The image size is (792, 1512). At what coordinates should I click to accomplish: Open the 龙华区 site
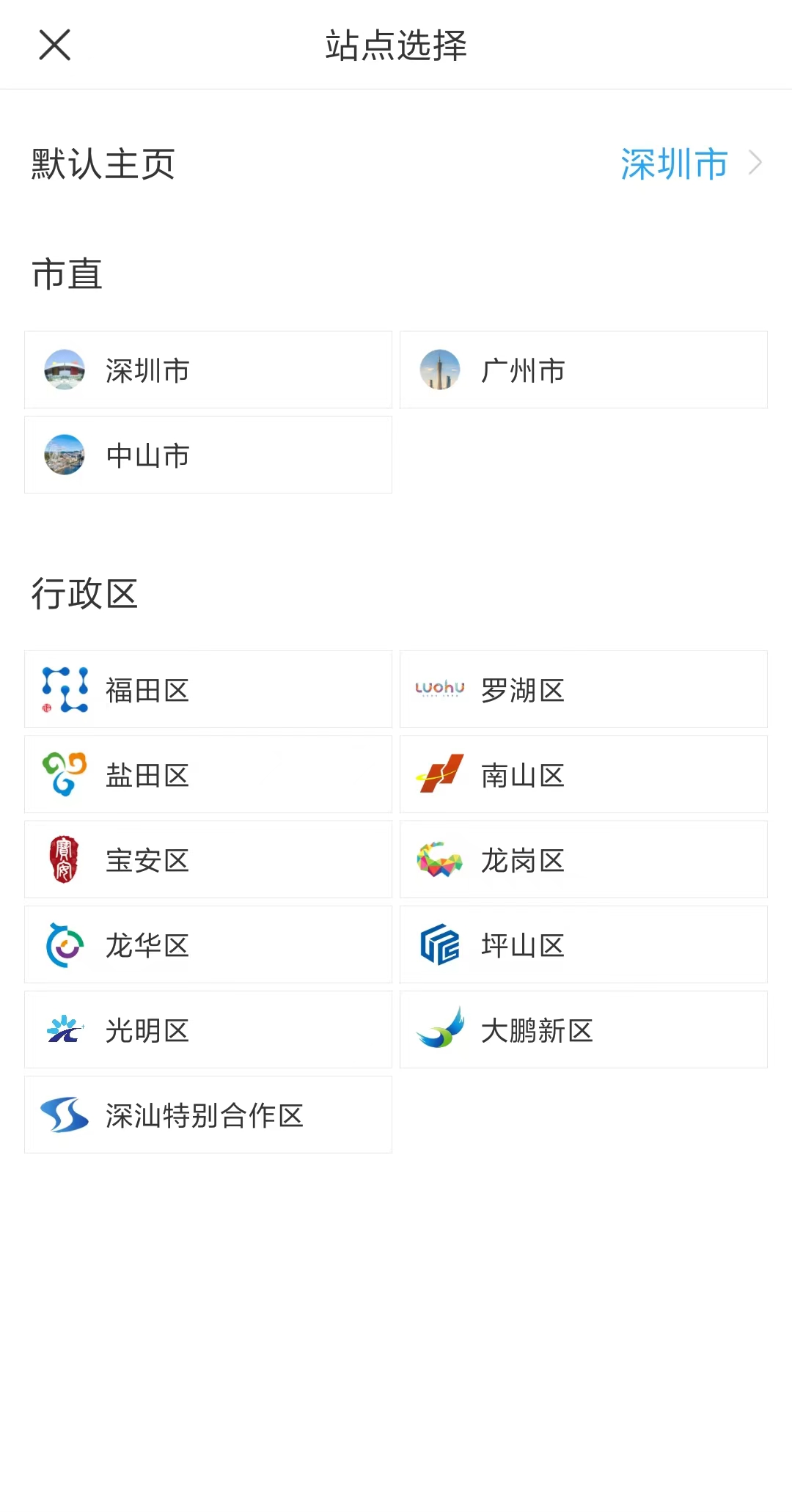click(208, 945)
